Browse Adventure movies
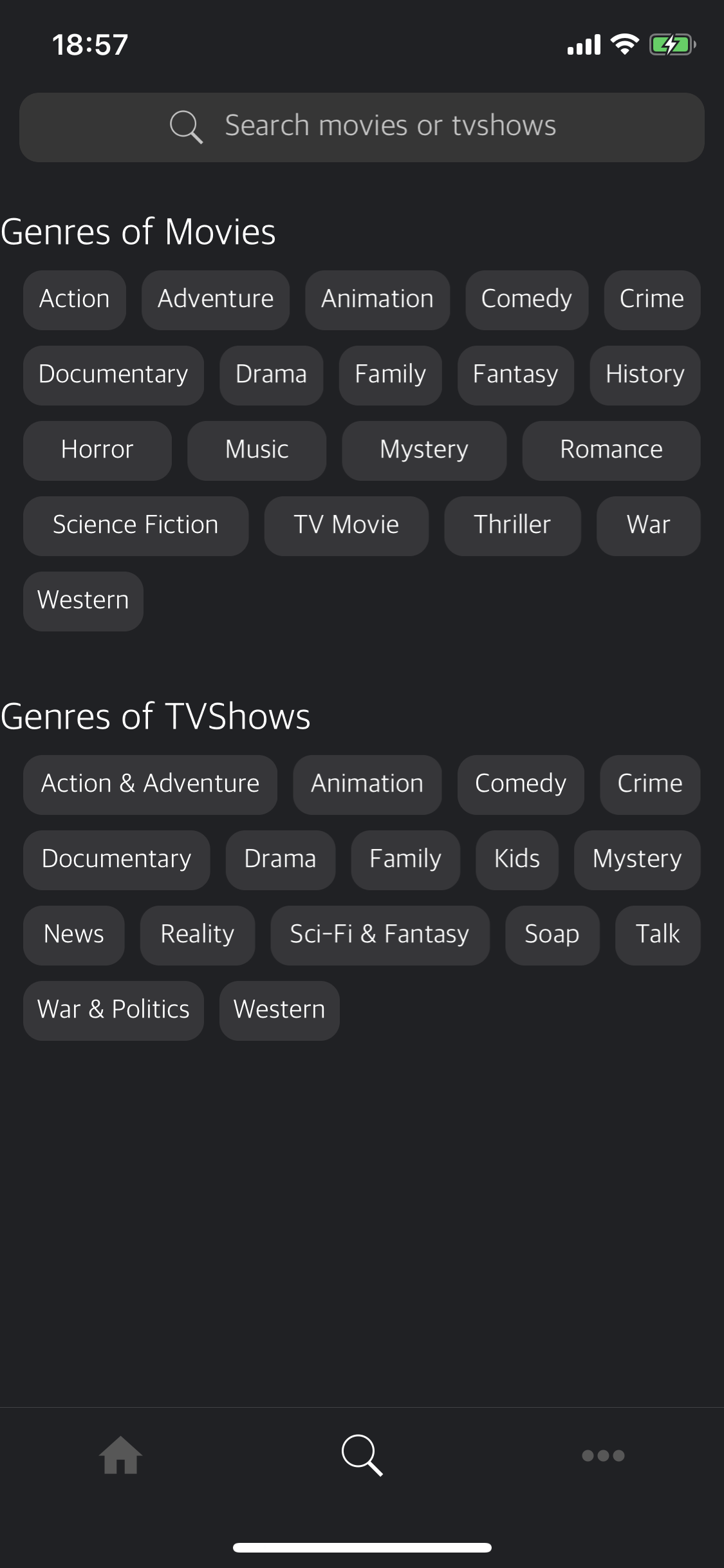The image size is (724, 1568). [216, 300]
